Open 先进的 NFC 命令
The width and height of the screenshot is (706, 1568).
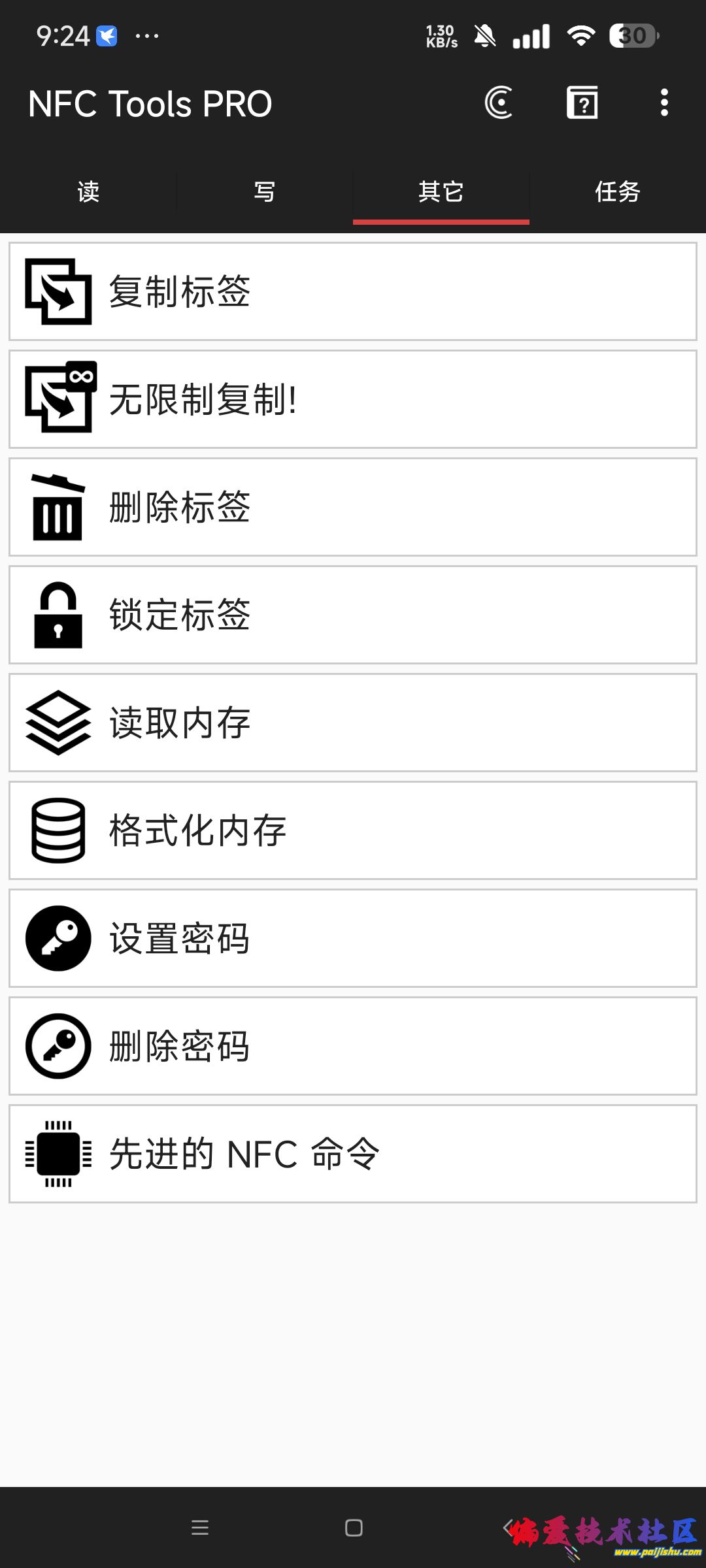353,1154
